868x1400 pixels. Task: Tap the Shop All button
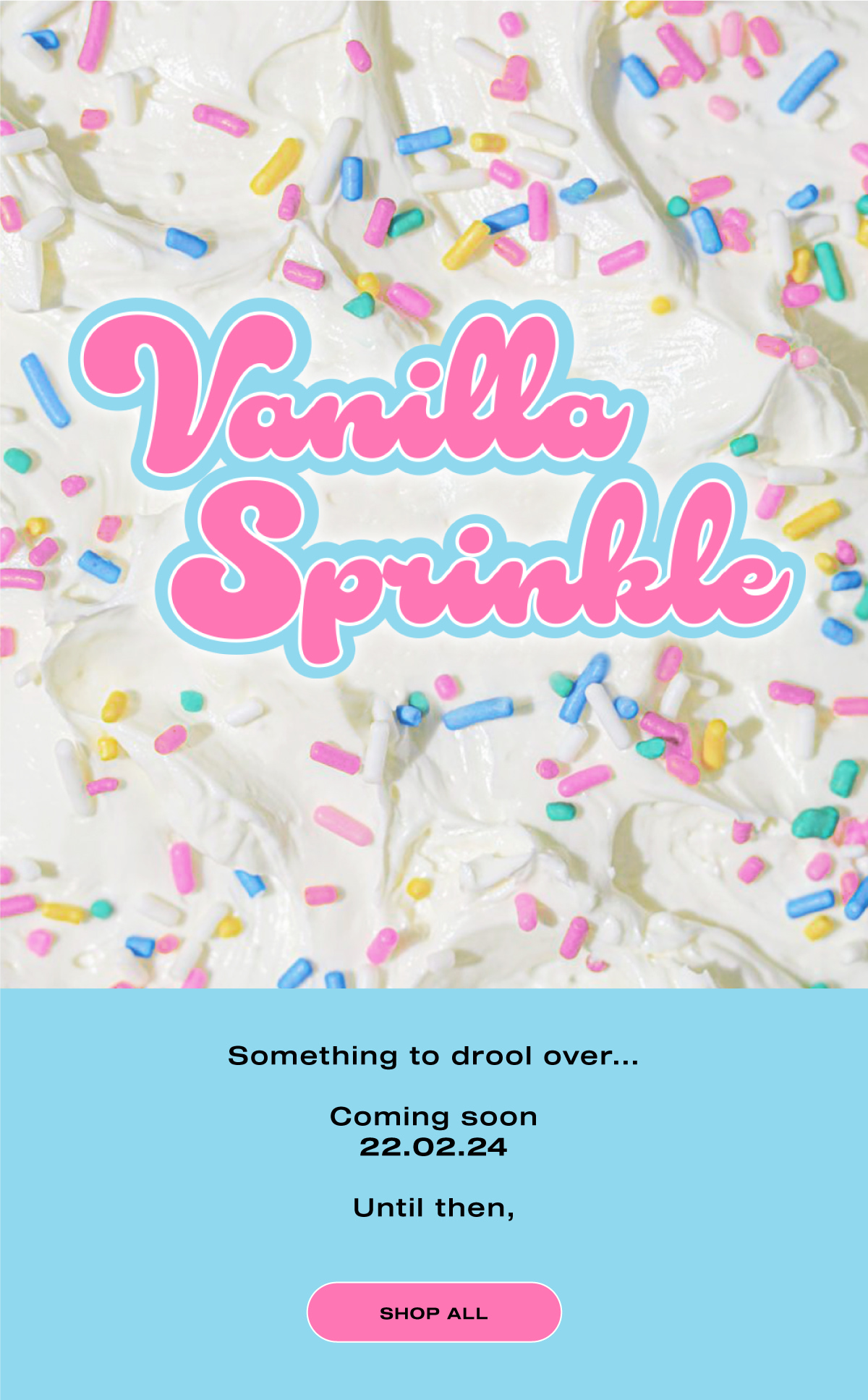pos(434,1312)
